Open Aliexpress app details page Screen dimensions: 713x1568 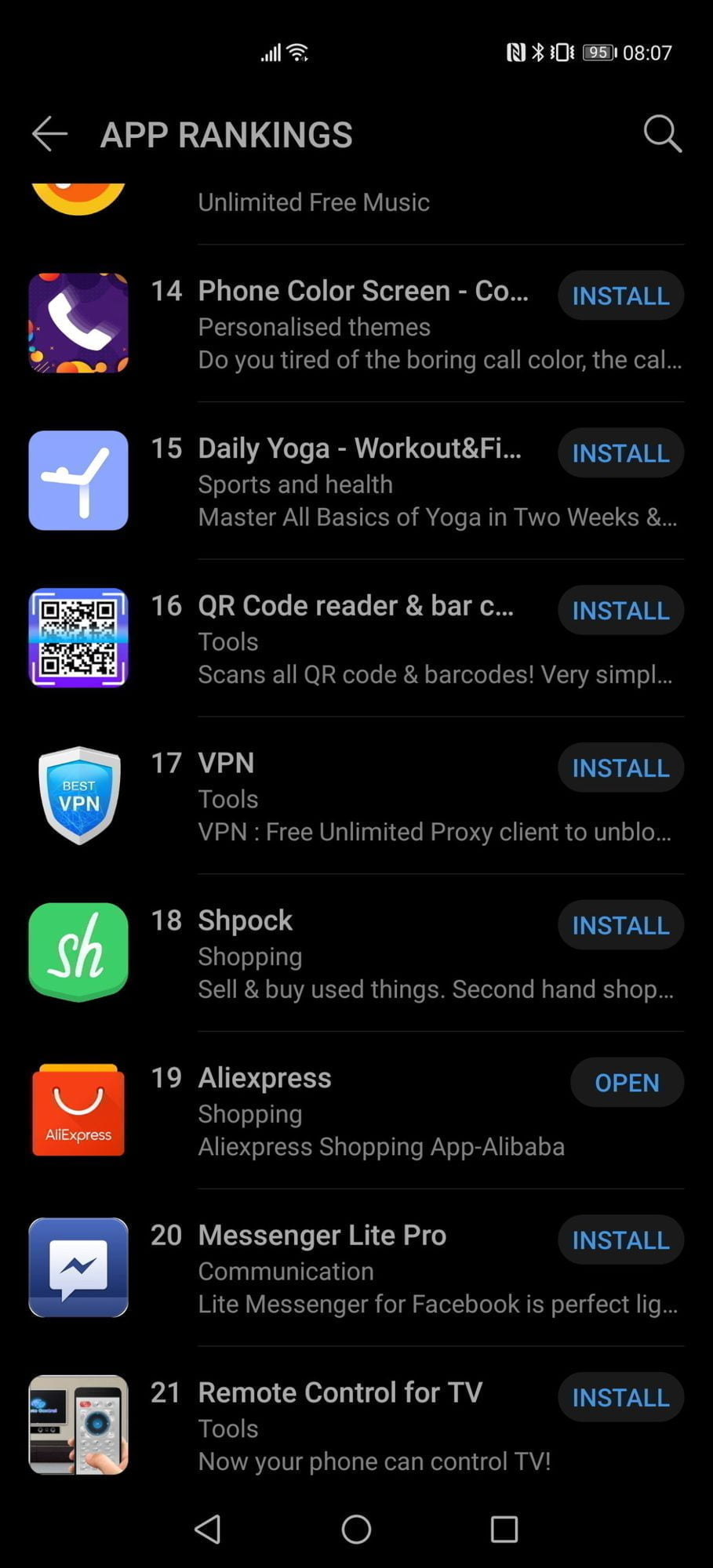tap(264, 1078)
